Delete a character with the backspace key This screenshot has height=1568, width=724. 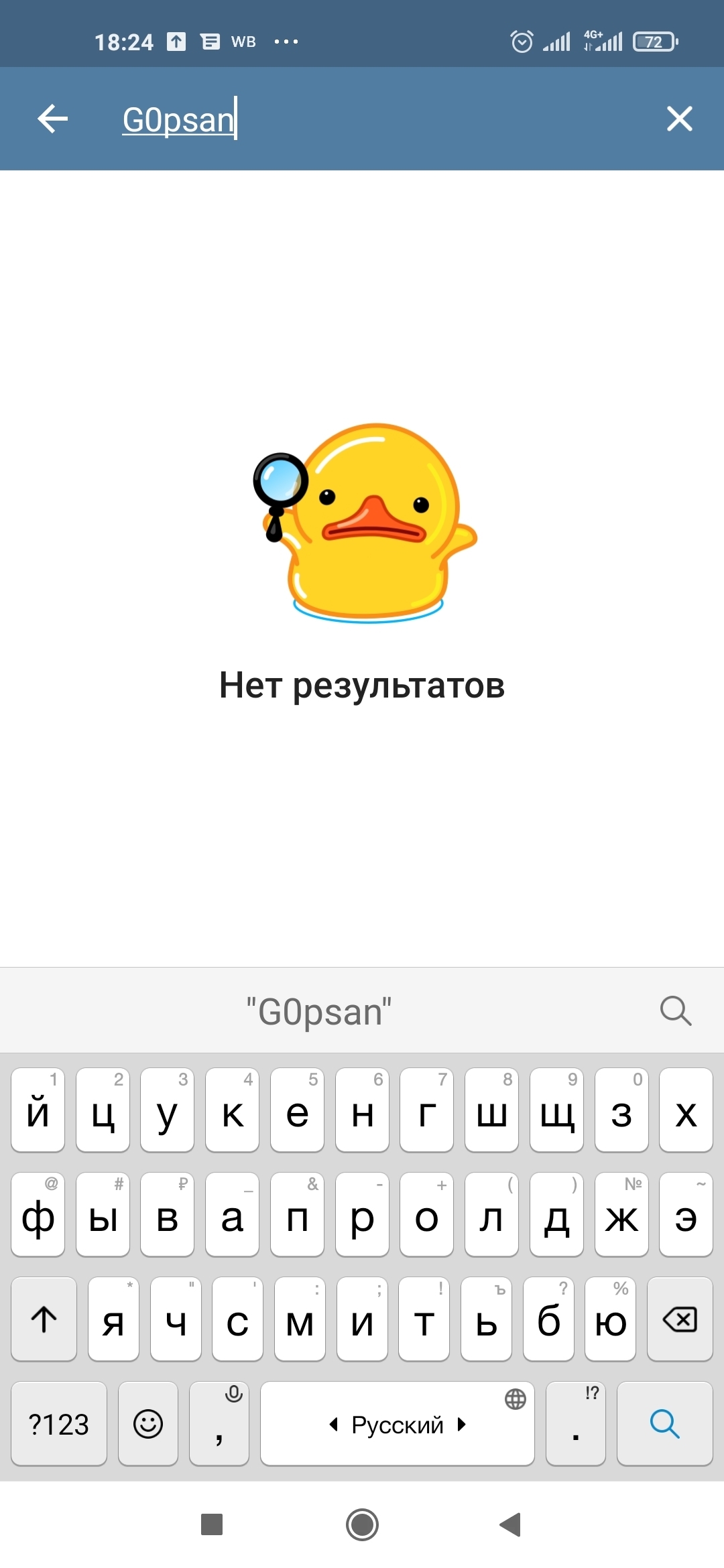[679, 1319]
